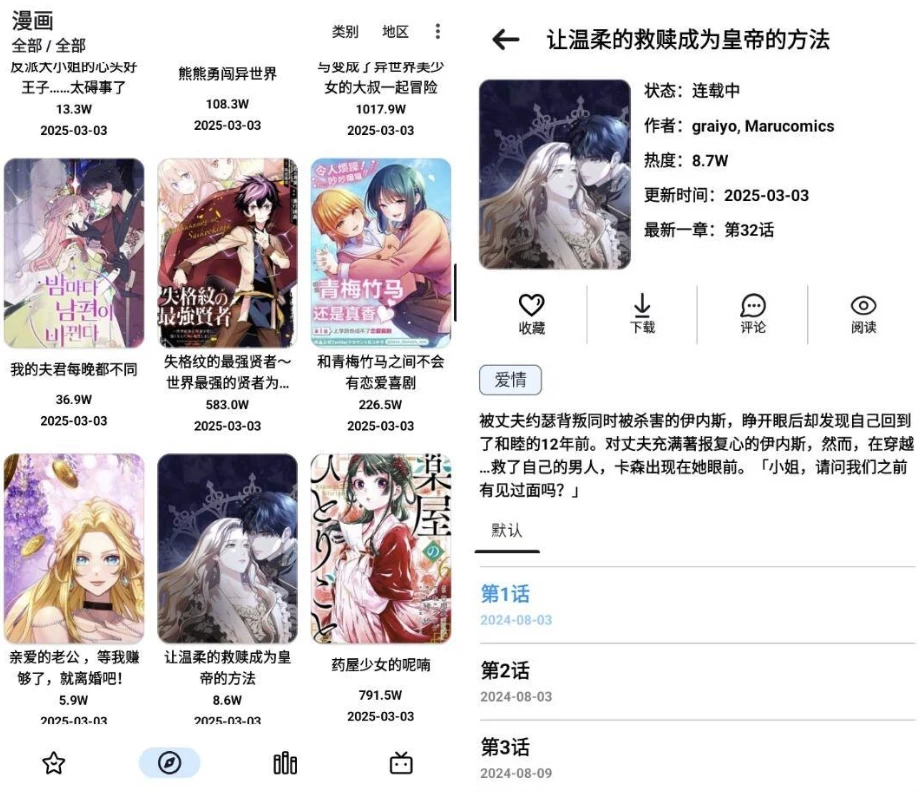Open the 评论 comments section
Viewport: 919px width, 793px height.
753,314
